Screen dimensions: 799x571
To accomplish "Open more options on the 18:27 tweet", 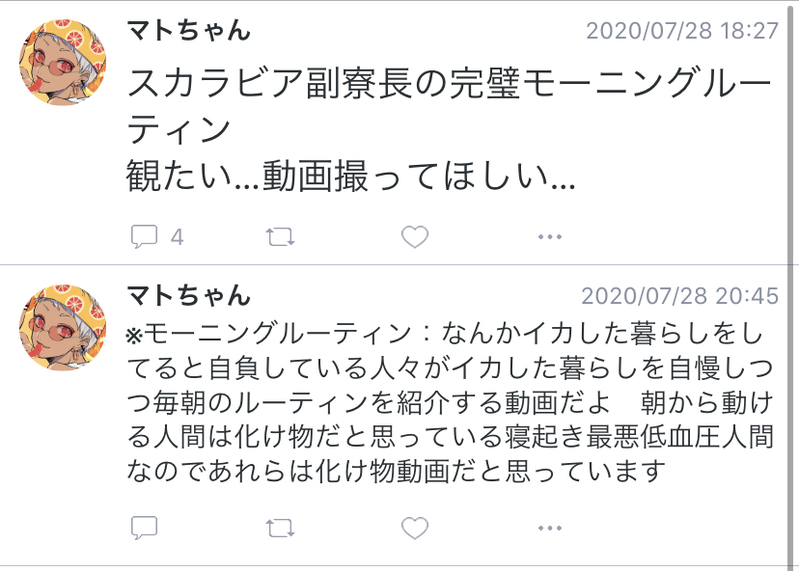I will 550,237.
